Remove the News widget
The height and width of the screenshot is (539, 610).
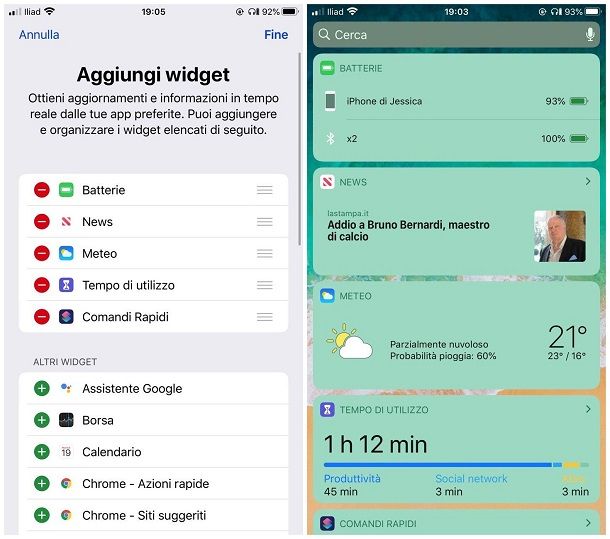click(42, 222)
